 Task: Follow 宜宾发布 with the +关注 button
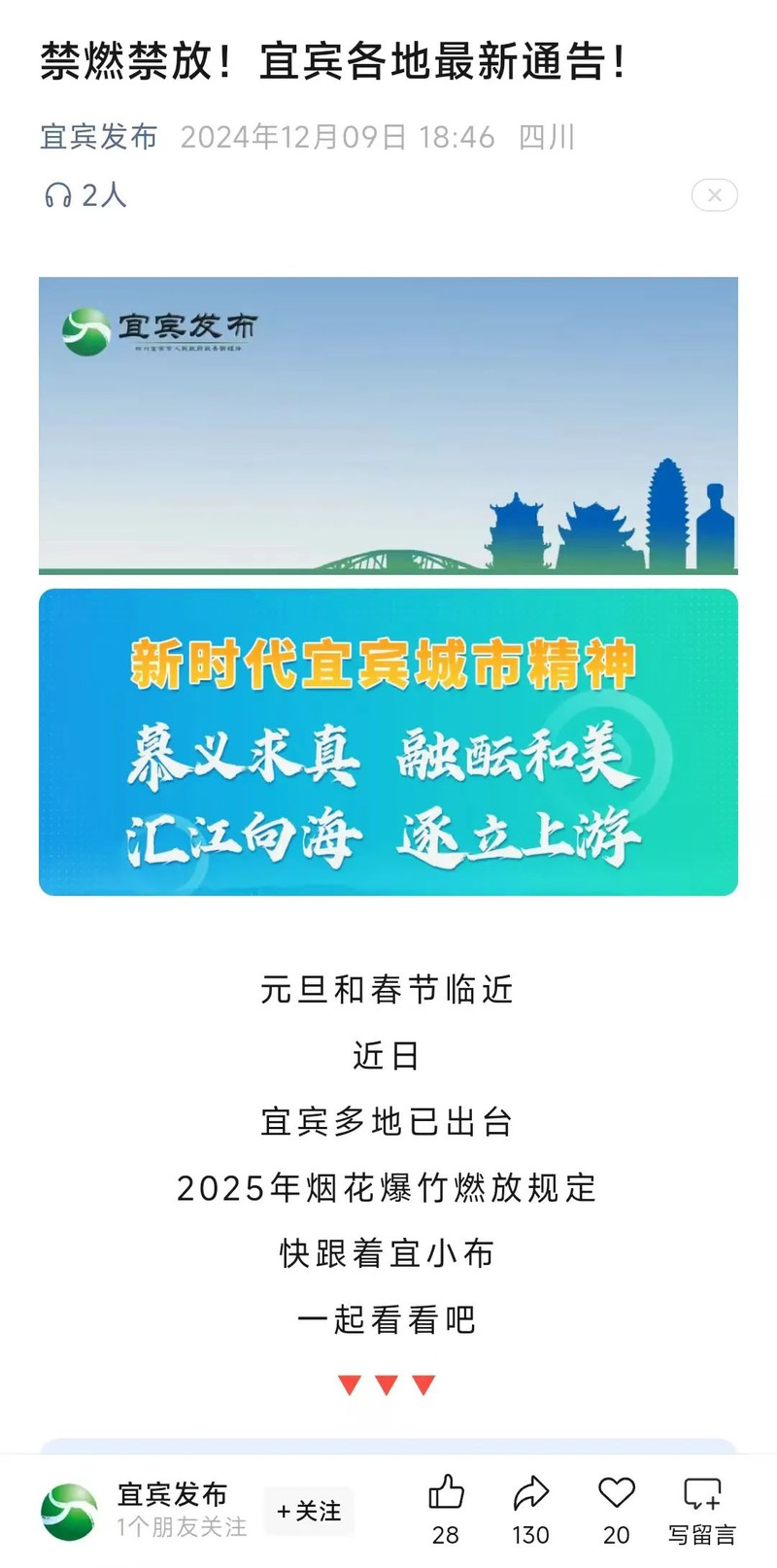click(x=309, y=1511)
